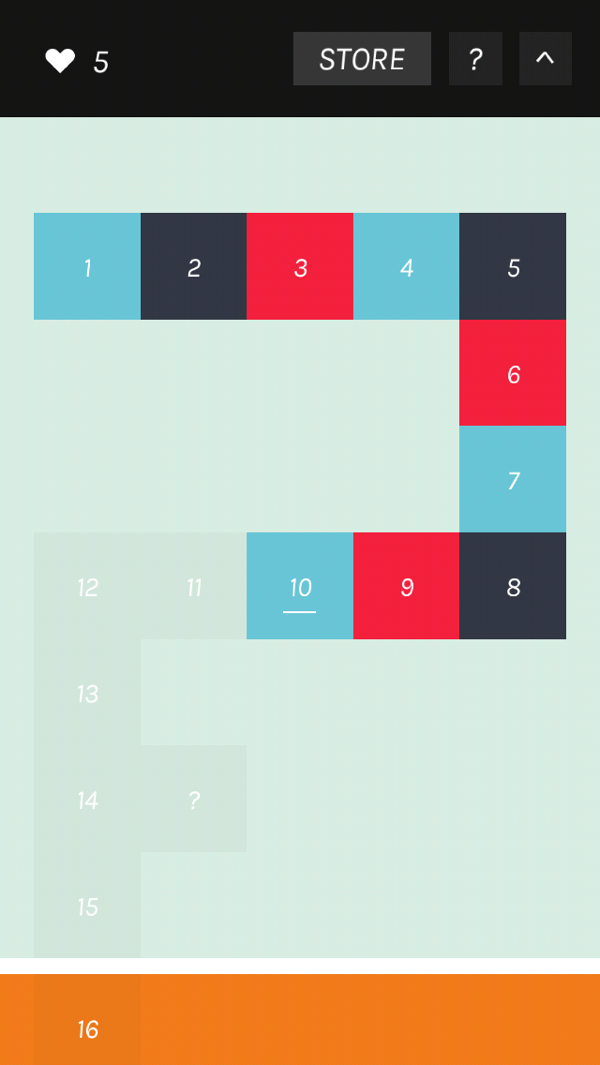Choose level 8 tile

coord(513,586)
